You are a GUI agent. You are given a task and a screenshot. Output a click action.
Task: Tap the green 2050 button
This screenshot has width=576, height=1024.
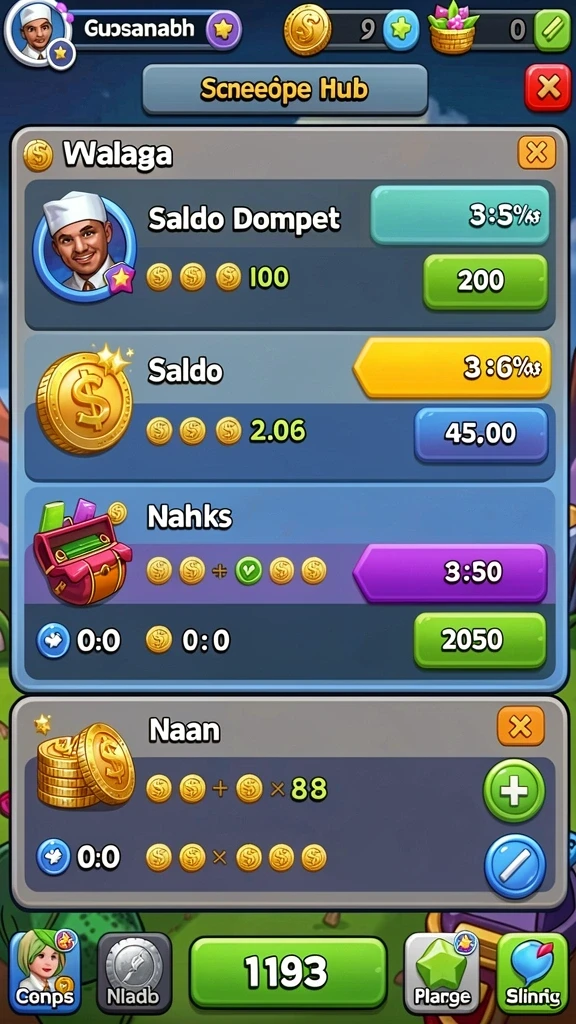[x=480, y=640]
